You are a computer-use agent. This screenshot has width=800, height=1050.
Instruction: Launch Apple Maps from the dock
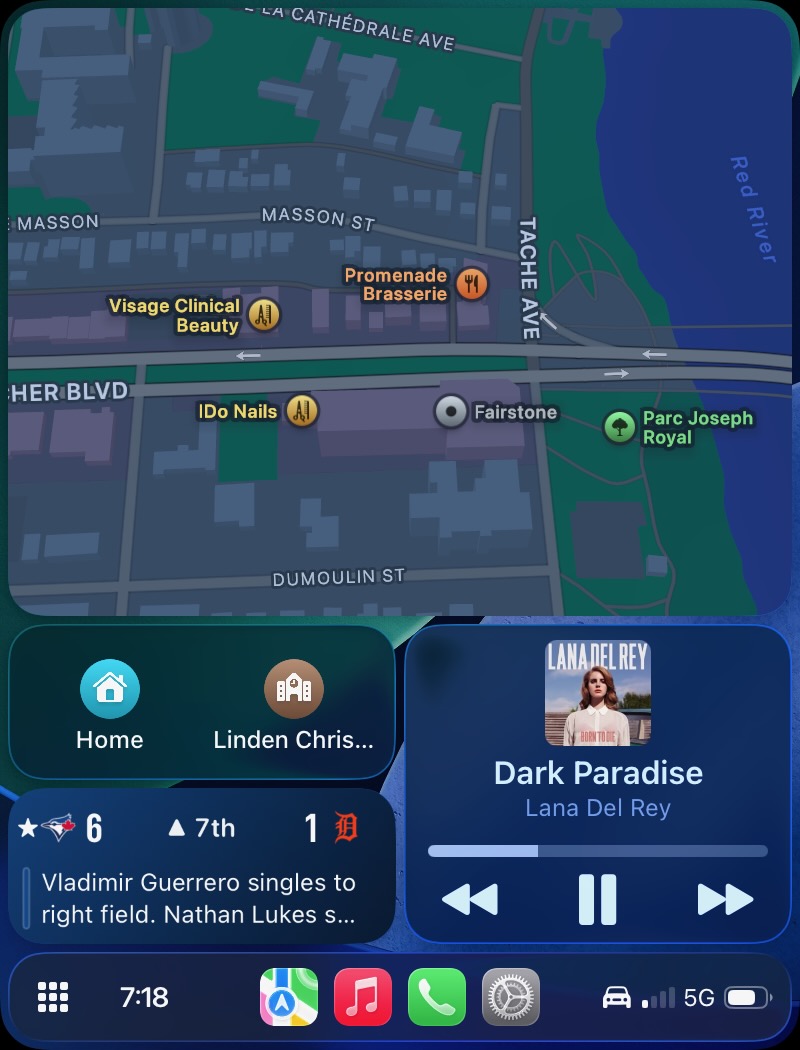(289, 997)
